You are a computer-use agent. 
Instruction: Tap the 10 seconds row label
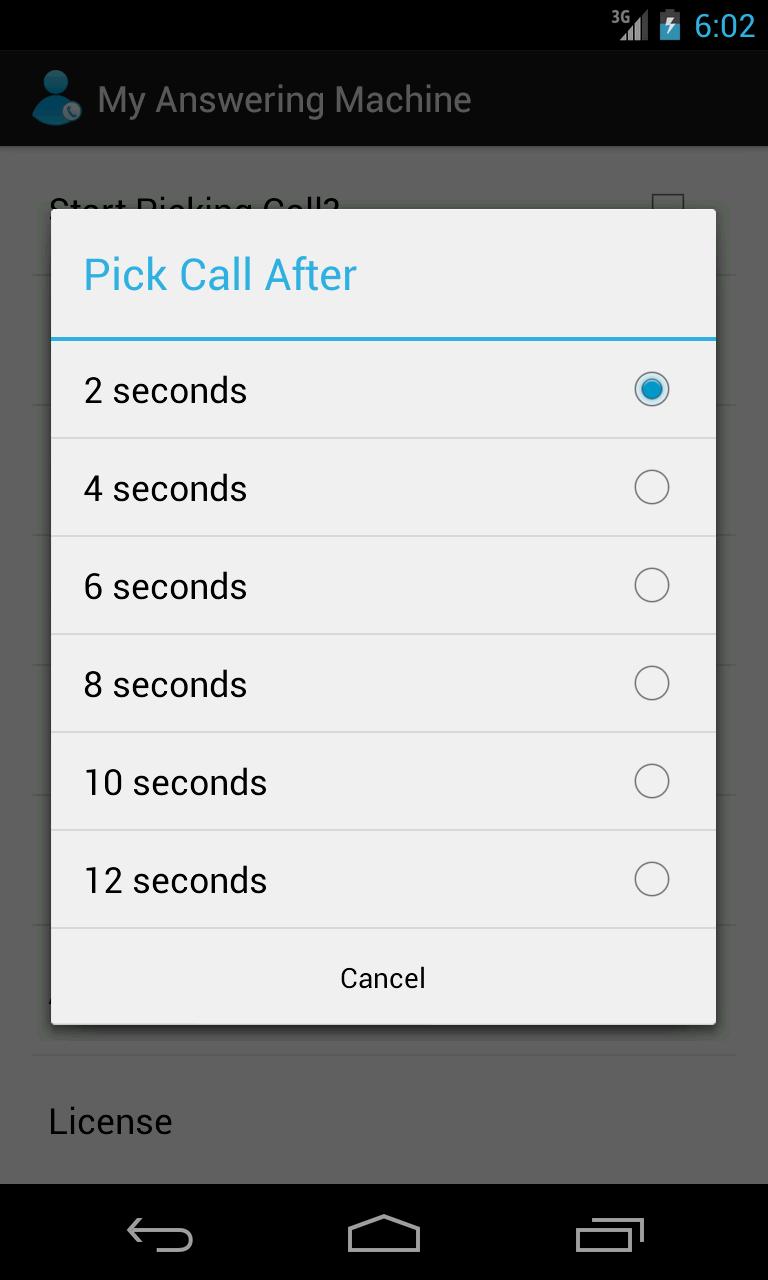click(x=175, y=782)
